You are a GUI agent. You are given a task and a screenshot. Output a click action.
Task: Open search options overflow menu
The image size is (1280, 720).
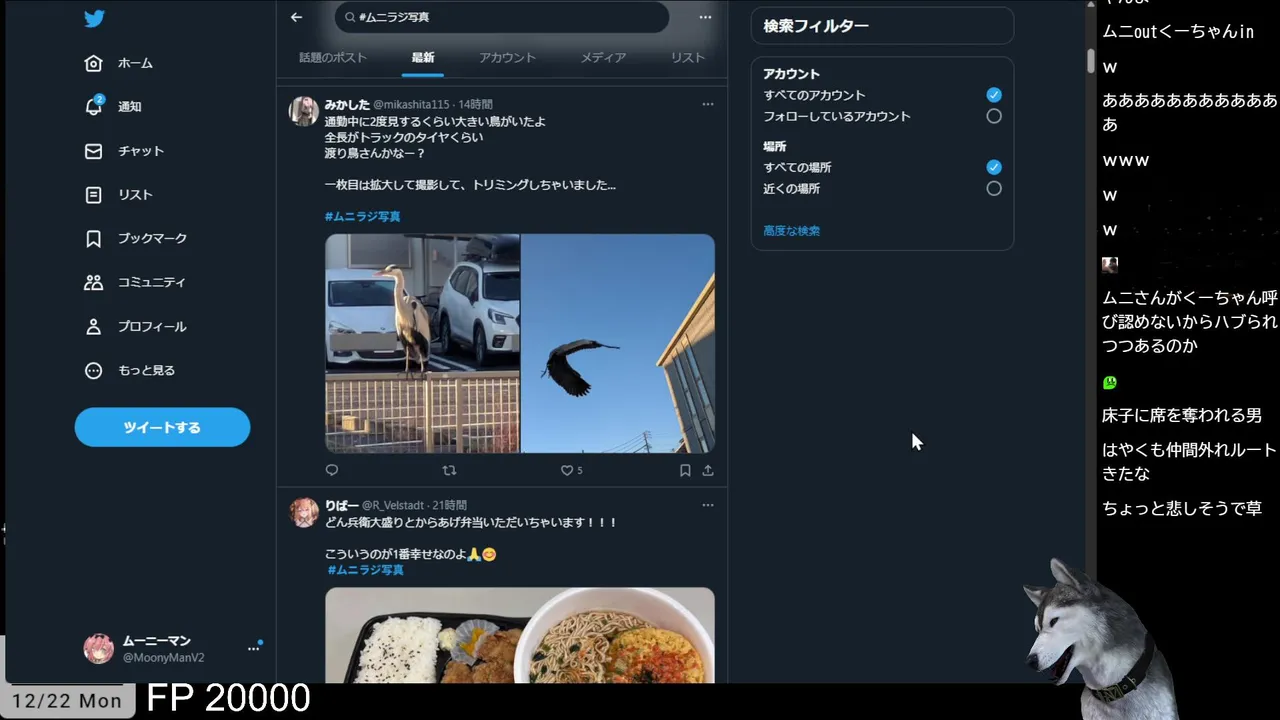(x=705, y=17)
